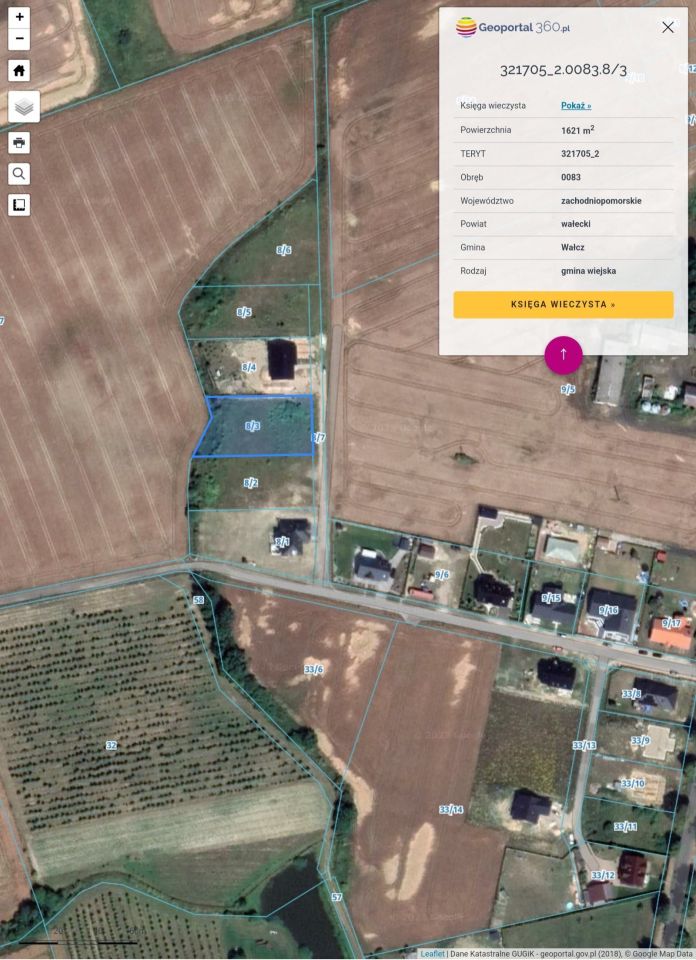The height and width of the screenshot is (960, 696).
Task: Zoom out of the map
Action: tap(20, 40)
